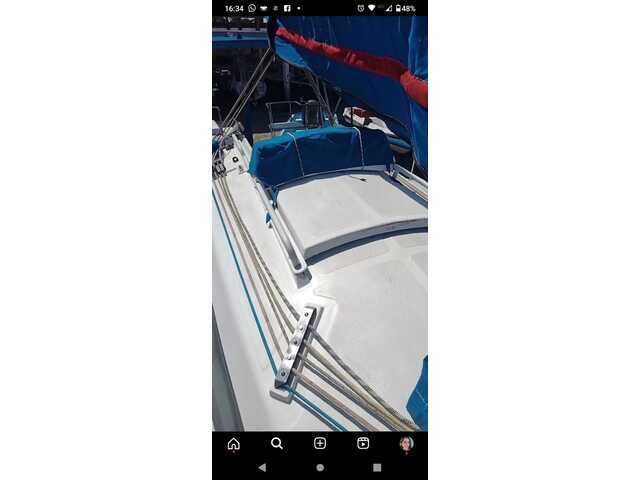
Task: Tap the system back button
Action: coord(262,467)
